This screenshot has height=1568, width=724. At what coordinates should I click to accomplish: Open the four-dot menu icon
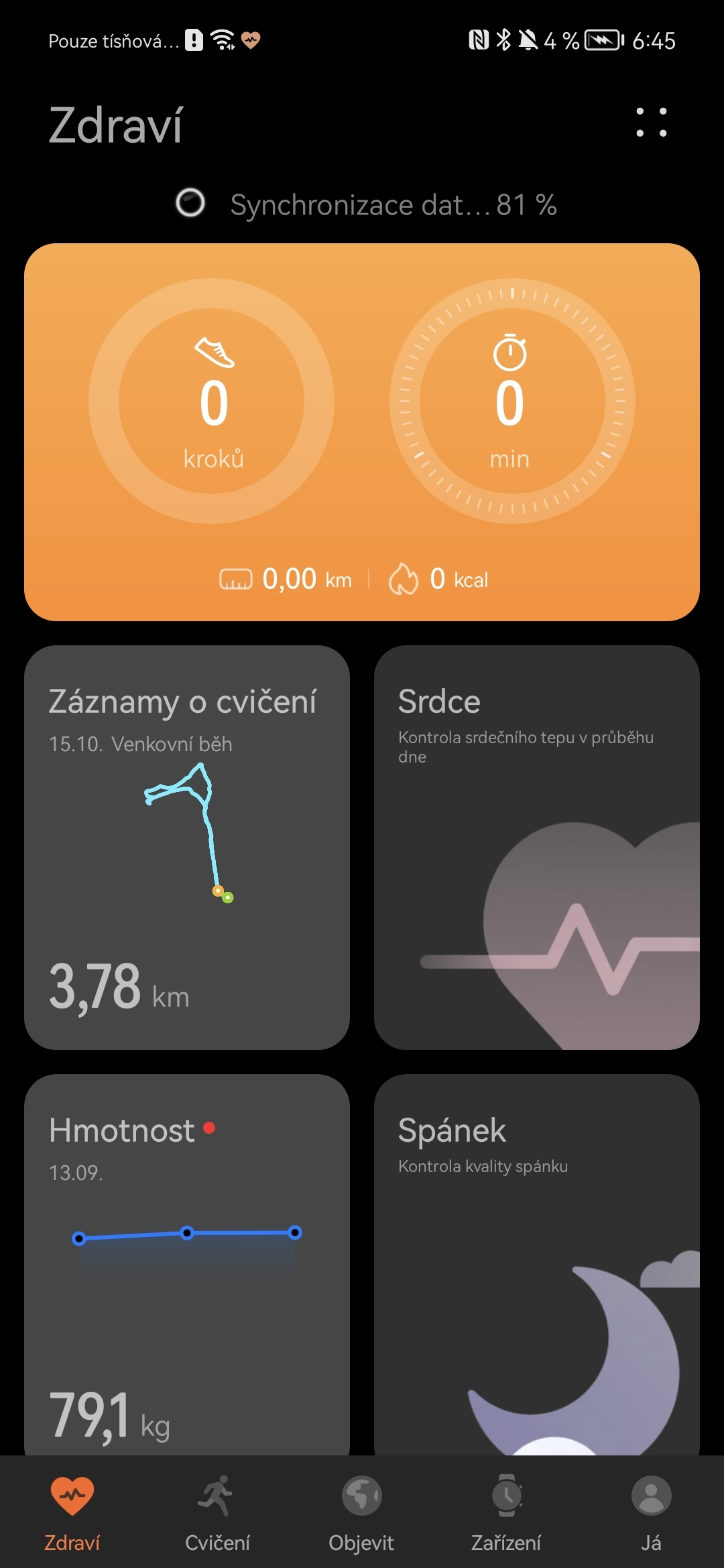pos(651,123)
